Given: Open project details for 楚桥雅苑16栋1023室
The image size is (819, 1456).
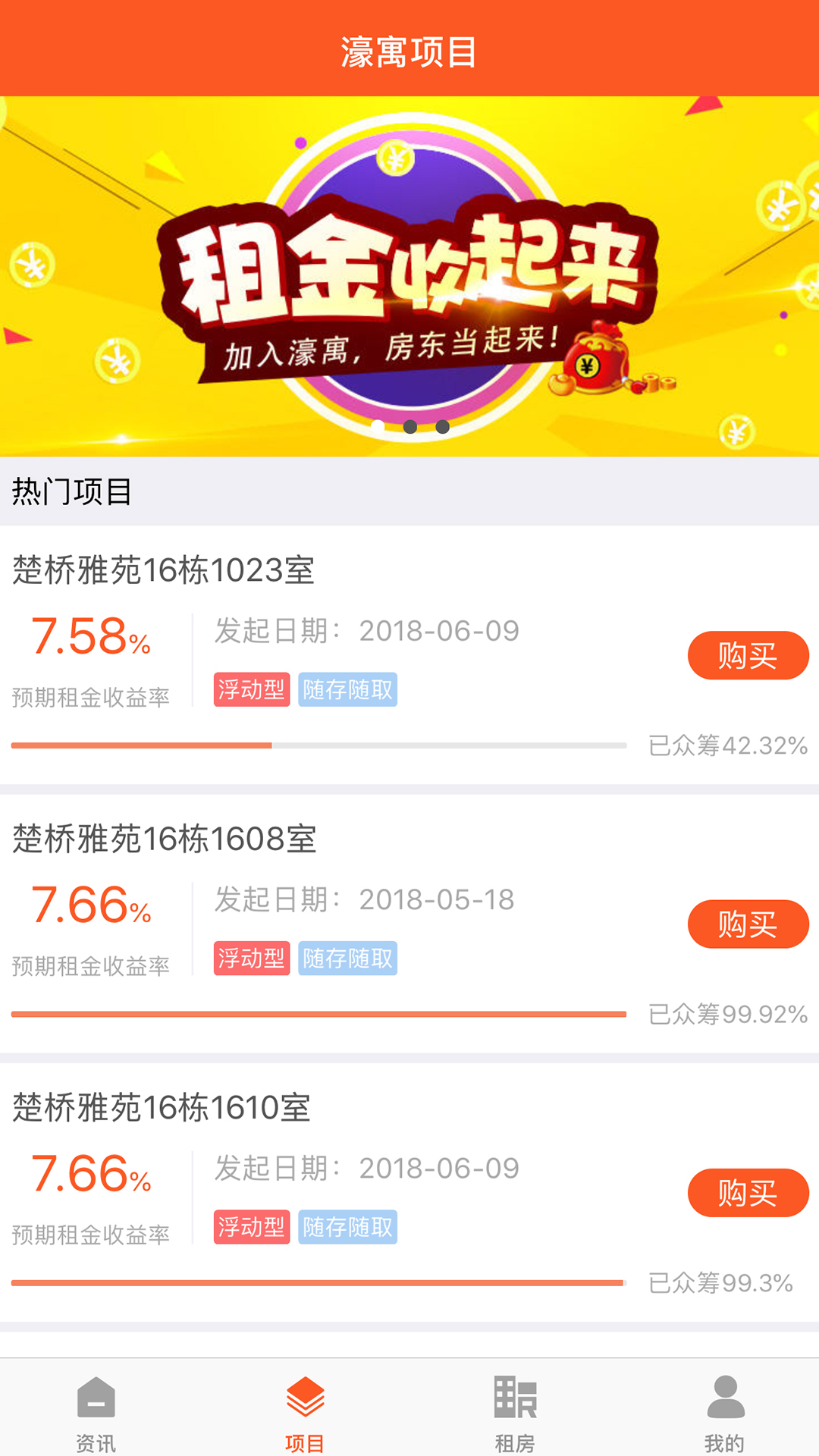Looking at the screenshot, I should point(163,570).
